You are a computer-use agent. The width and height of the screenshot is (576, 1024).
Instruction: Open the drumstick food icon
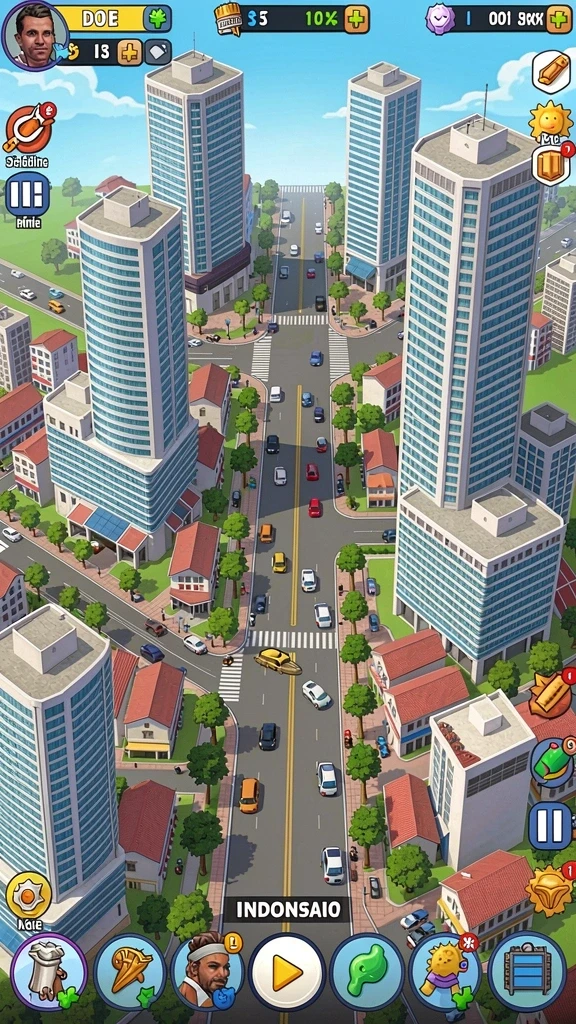tap(29, 127)
